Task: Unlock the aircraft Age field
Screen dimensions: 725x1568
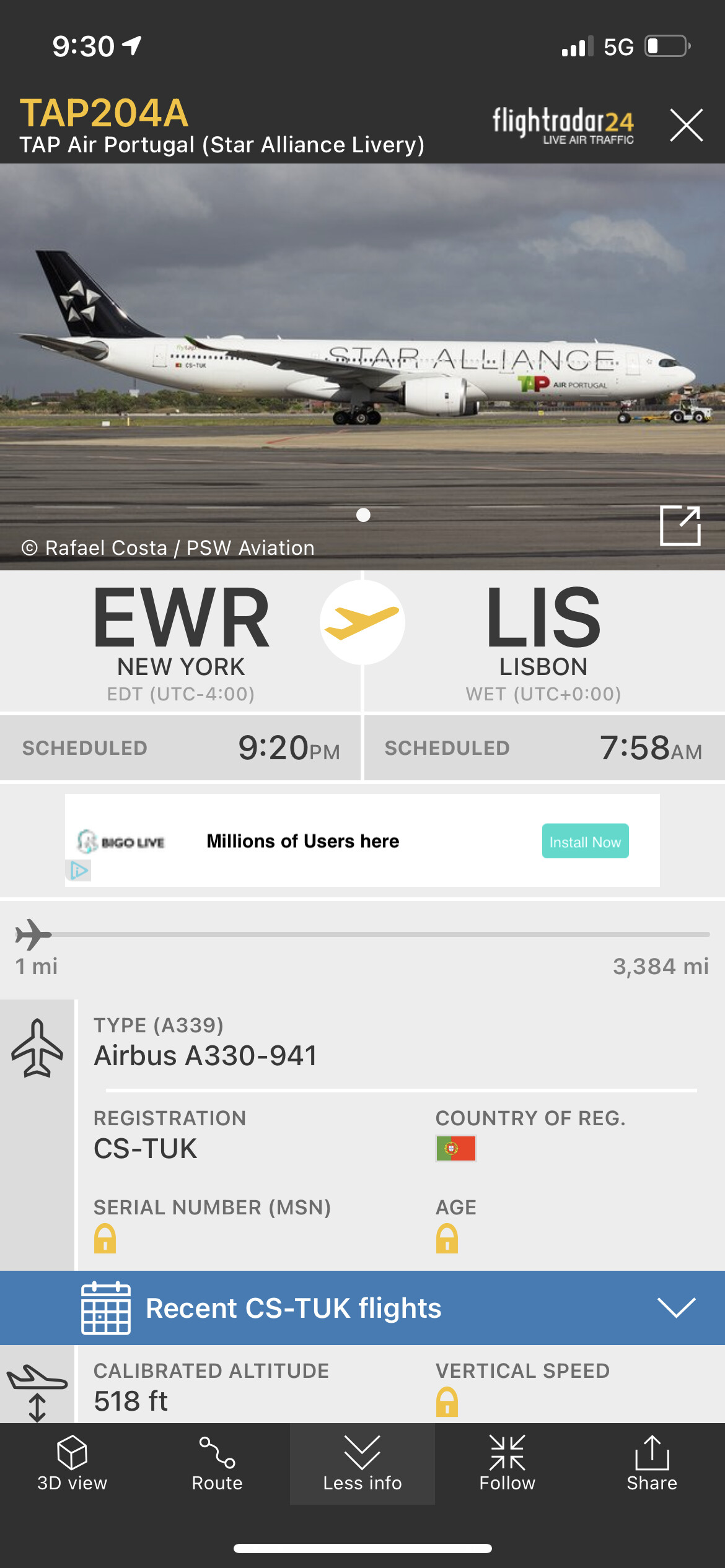Action: (447, 1239)
